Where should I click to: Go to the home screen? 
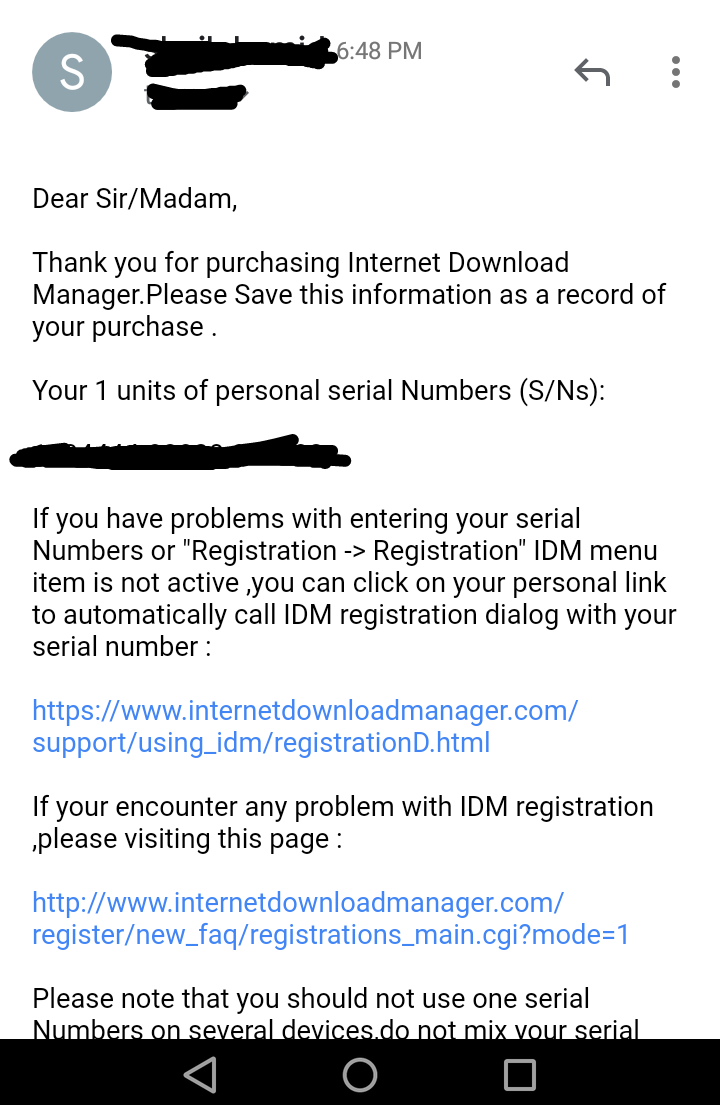pos(360,1075)
